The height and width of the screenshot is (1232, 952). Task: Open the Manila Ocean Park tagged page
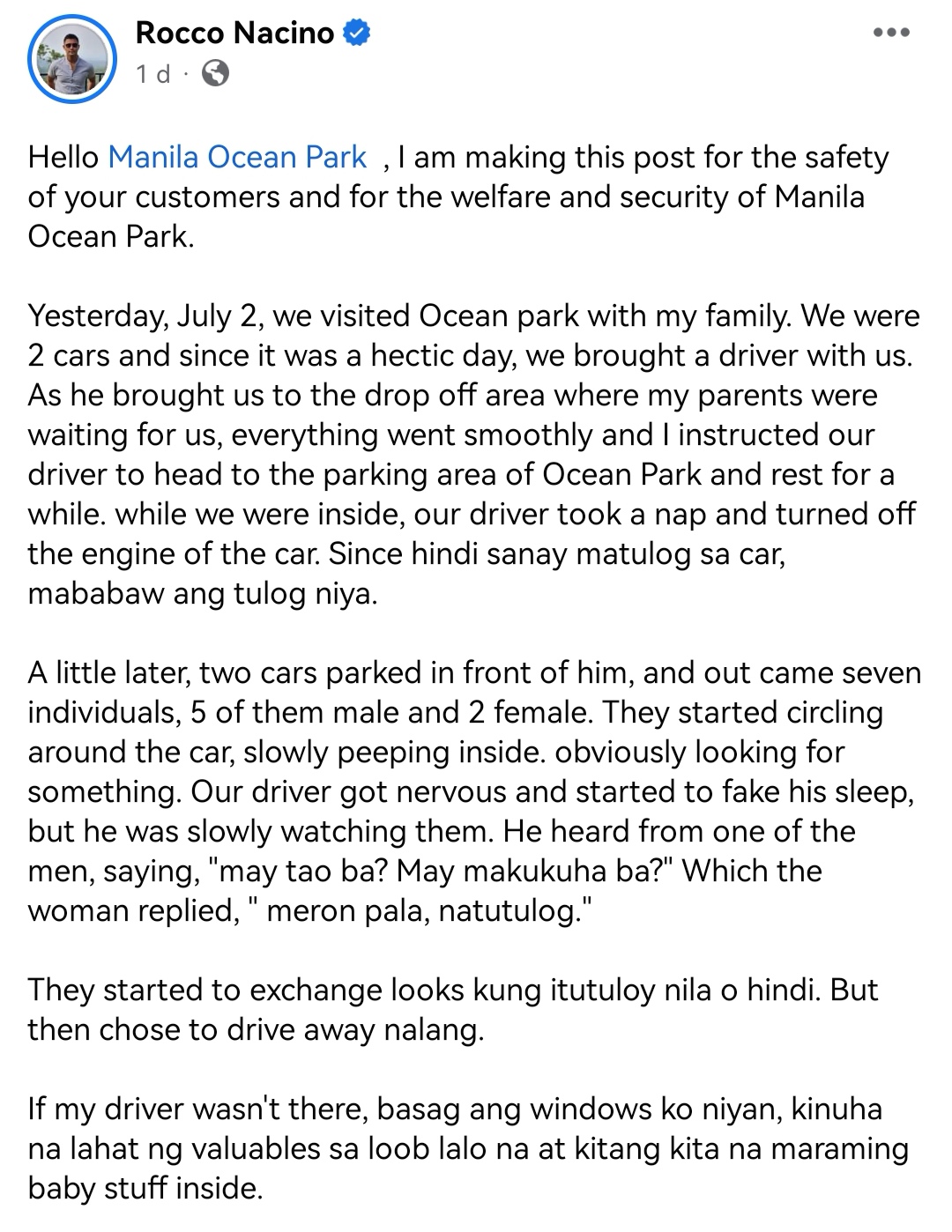[x=237, y=157]
